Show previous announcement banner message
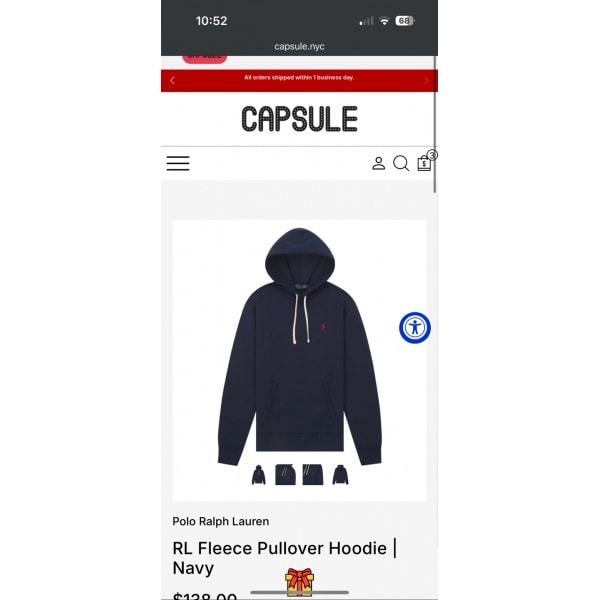Image resolution: width=600 pixels, height=600 pixels. click(172, 80)
